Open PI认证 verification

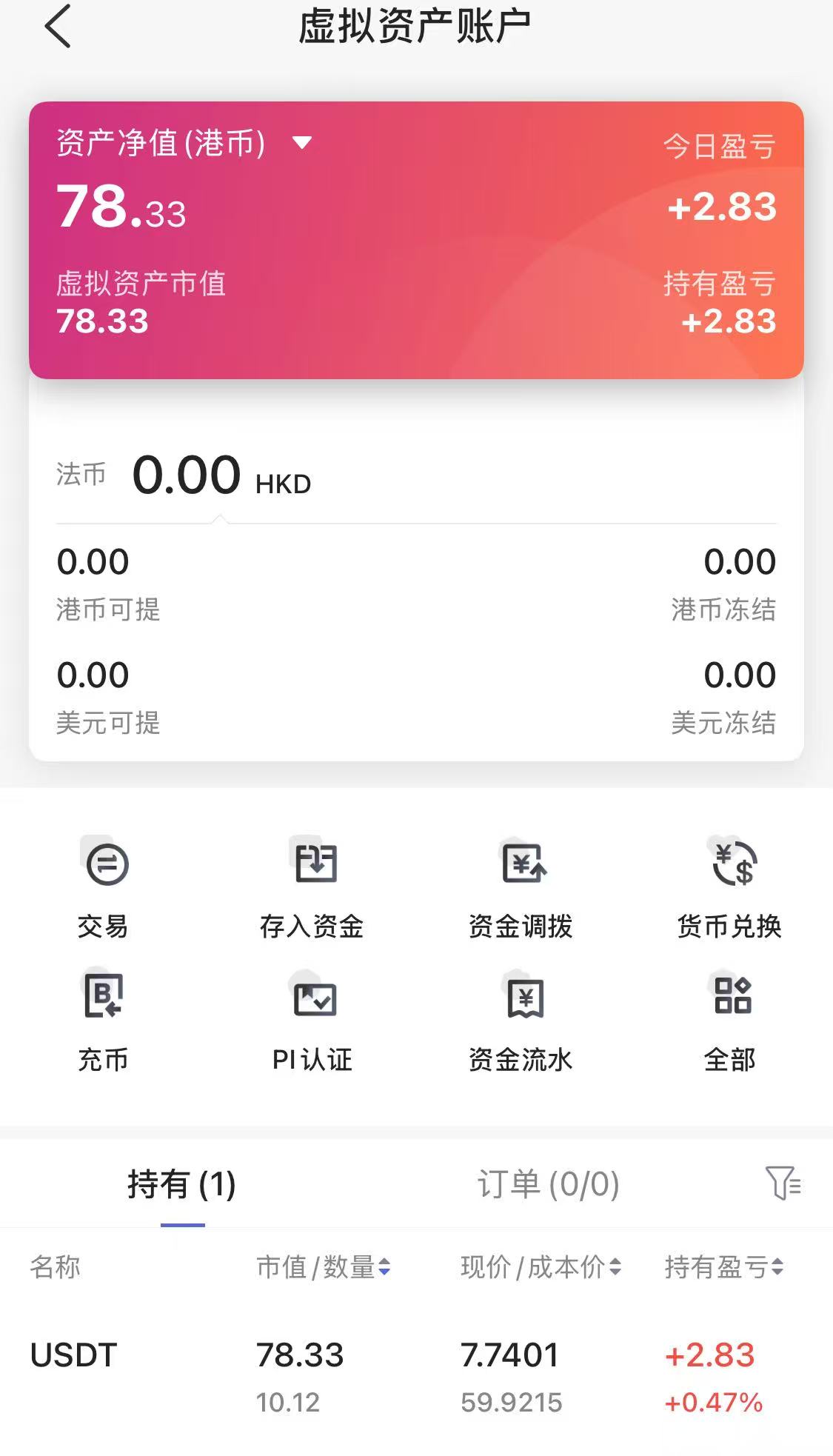click(x=312, y=1022)
